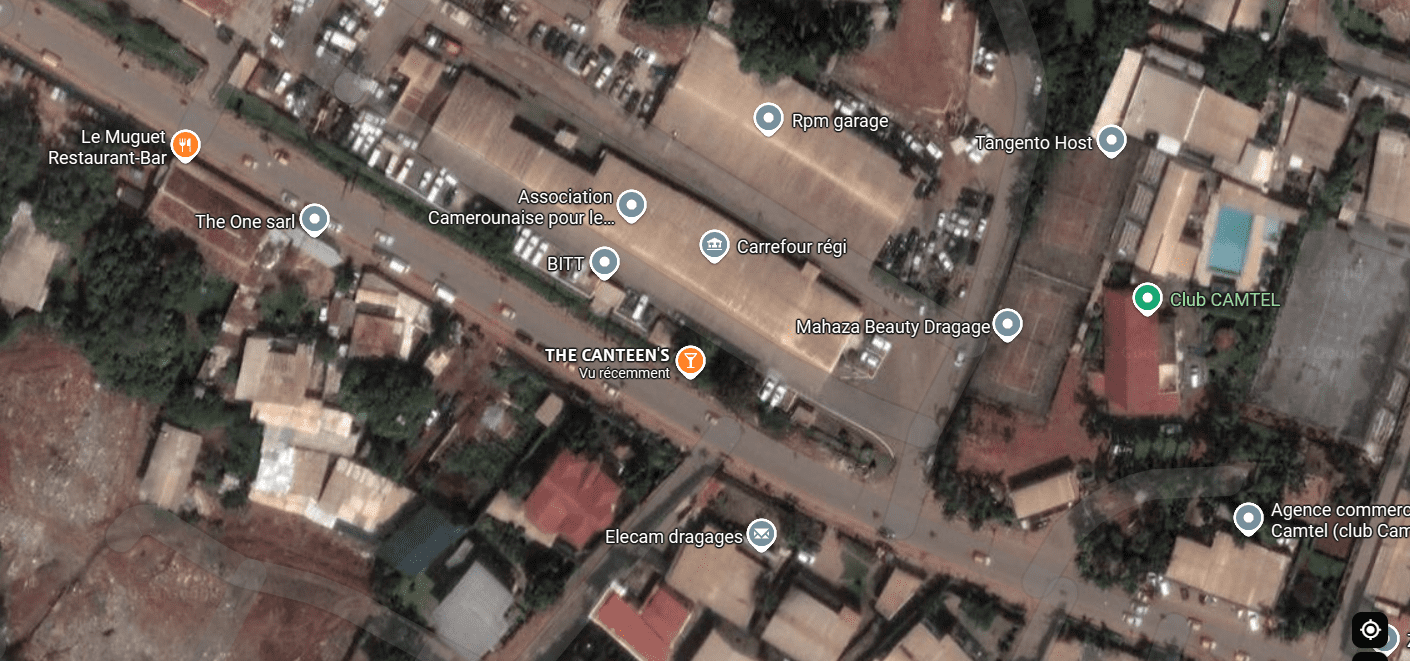Tap the Tangento Host marker
Screen dimensions: 1410x661
coord(1111,141)
